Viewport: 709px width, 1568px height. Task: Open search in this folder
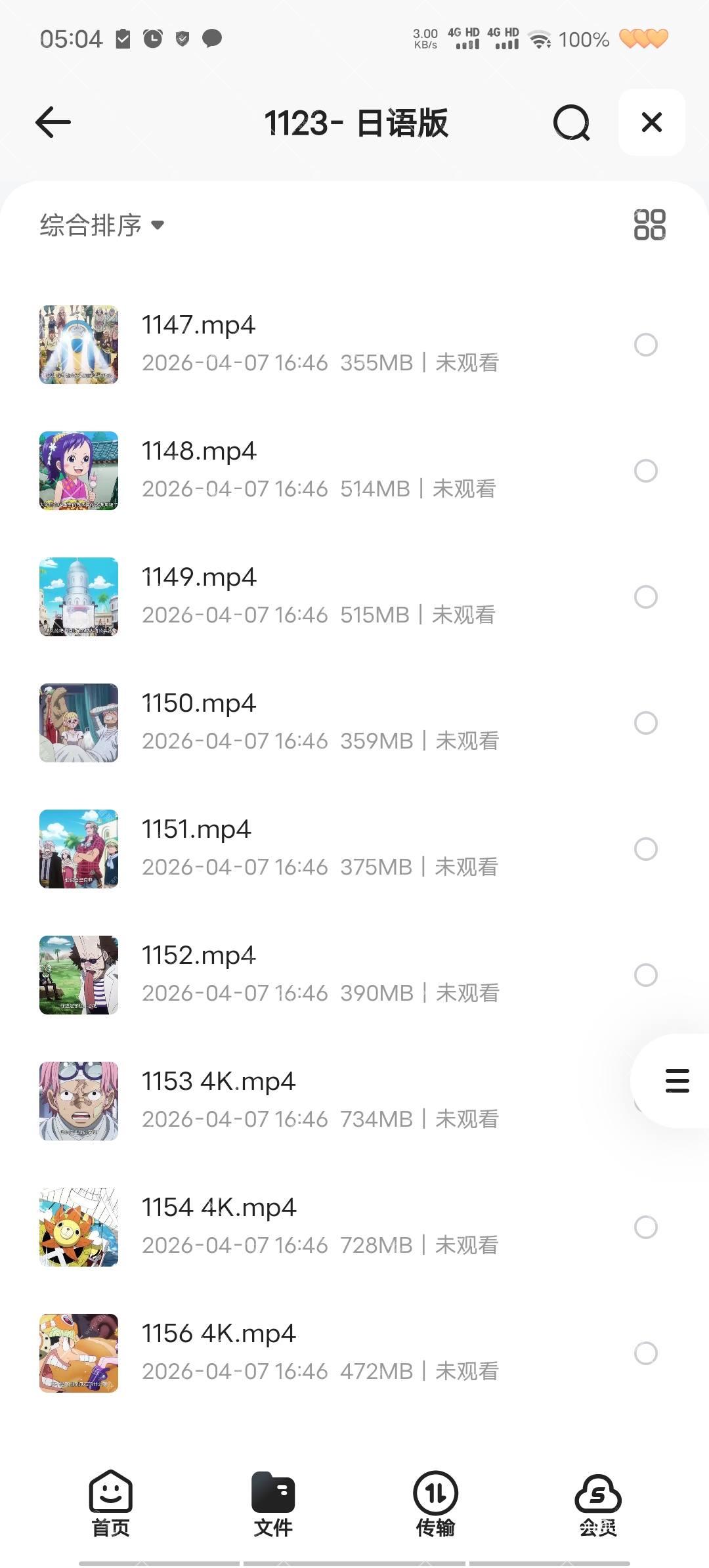coord(571,123)
